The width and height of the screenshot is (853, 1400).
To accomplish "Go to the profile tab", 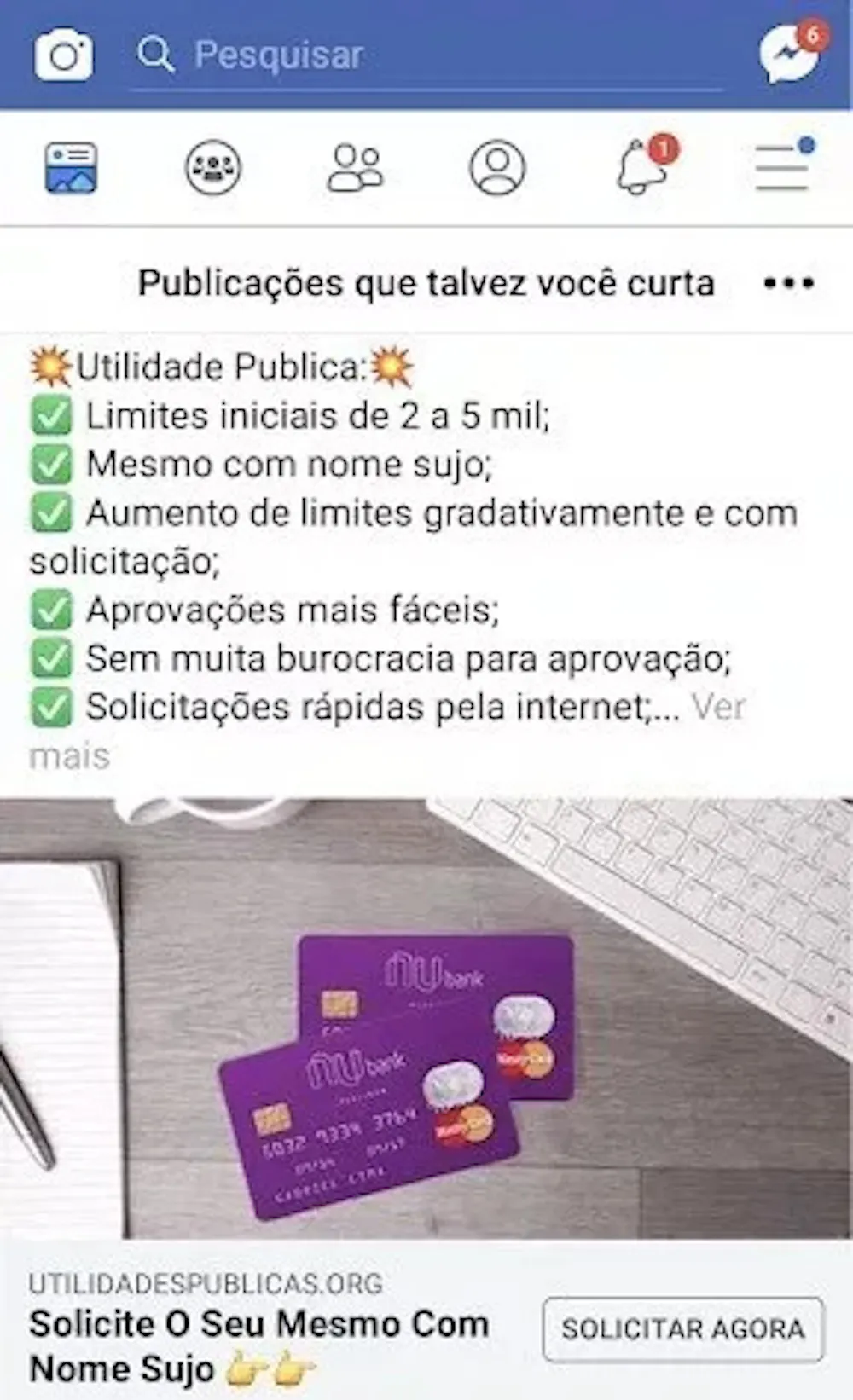I will [x=497, y=168].
